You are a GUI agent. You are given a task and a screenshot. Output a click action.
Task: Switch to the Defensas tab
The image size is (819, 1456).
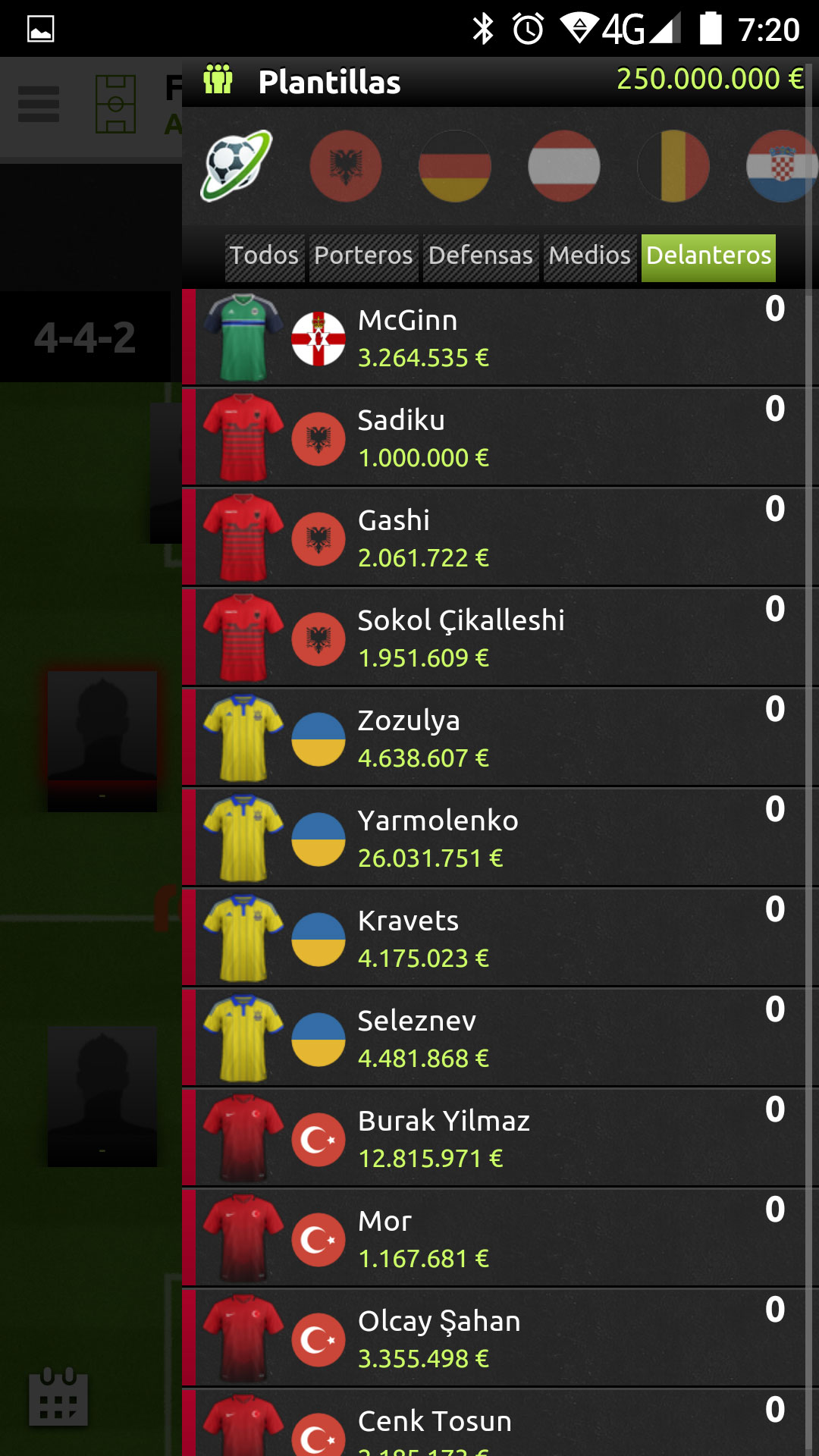(480, 256)
